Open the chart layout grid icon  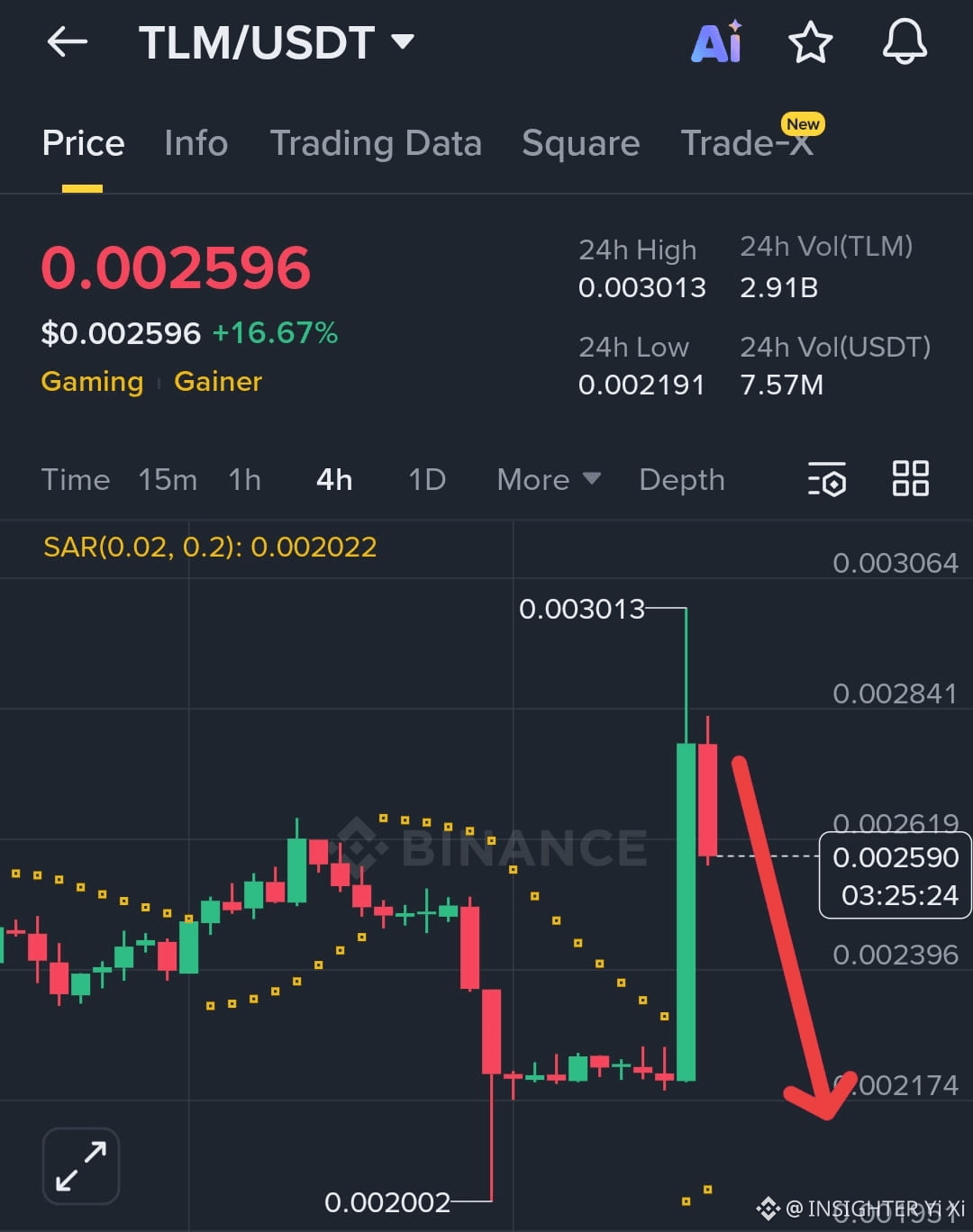(910, 479)
